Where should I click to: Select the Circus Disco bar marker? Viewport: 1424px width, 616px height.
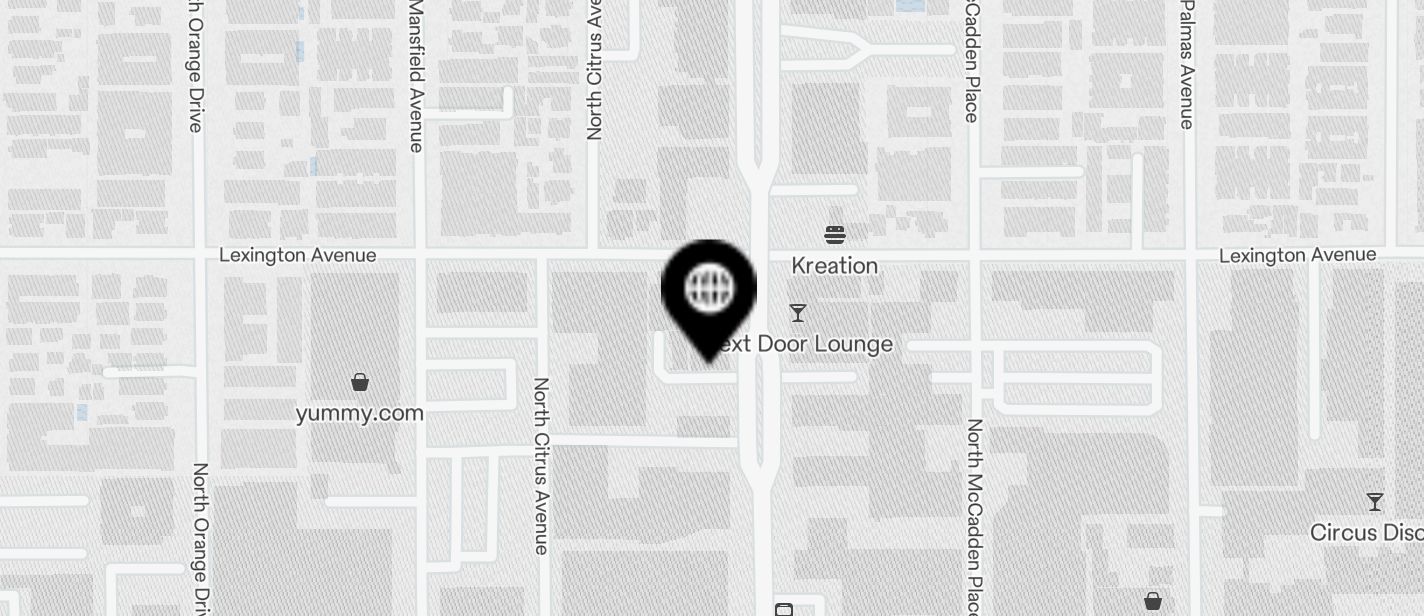(x=1375, y=503)
